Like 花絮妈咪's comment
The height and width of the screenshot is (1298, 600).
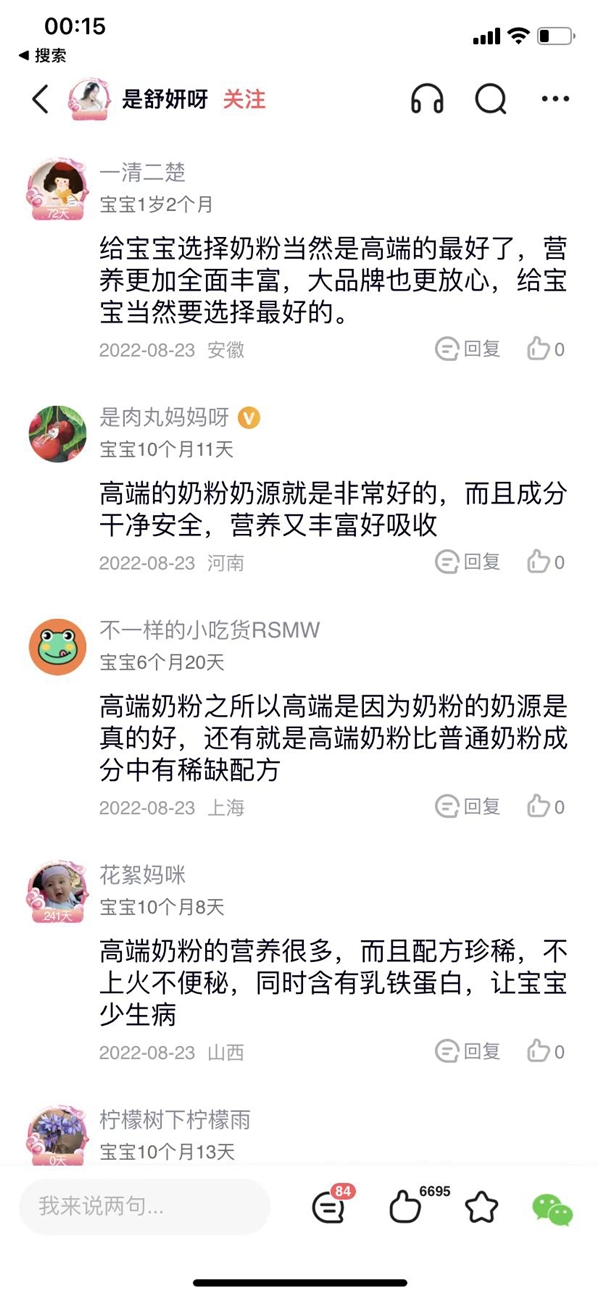pos(546,1051)
